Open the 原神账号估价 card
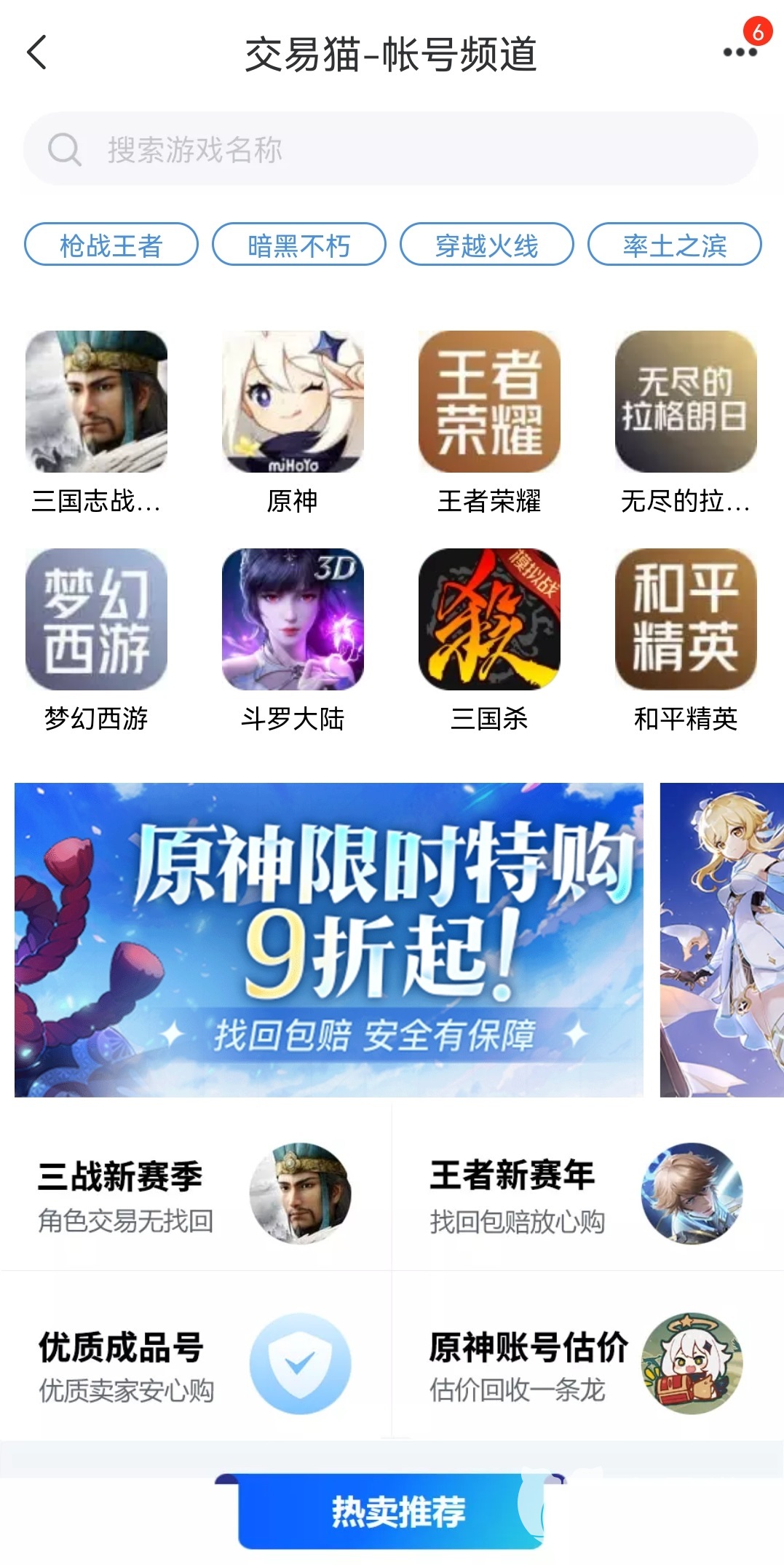The image size is (784, 1565). (587, 1364)
